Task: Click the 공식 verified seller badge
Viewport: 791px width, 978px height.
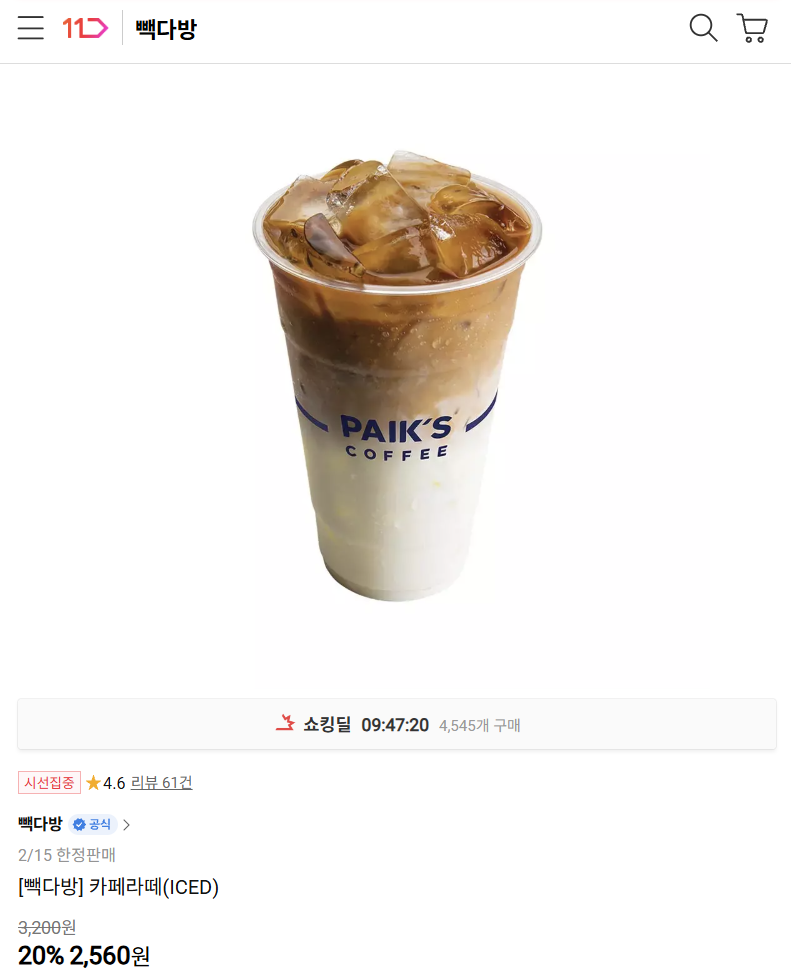Action: coord(94,825)
